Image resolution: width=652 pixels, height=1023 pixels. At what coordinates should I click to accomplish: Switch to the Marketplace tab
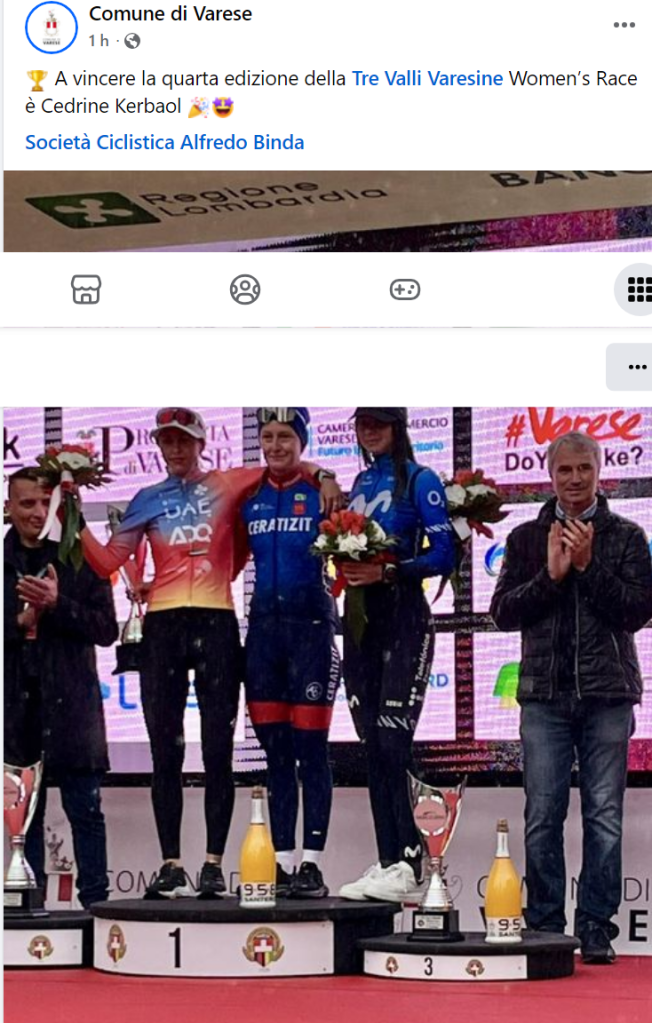pos(86,290)
